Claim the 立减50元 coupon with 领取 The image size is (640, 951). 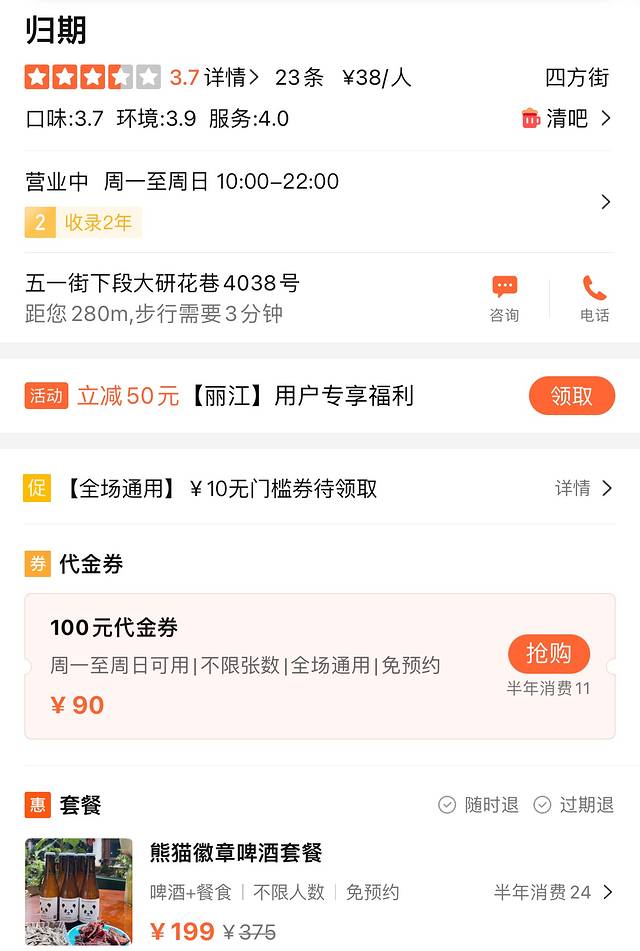(571, 396)
